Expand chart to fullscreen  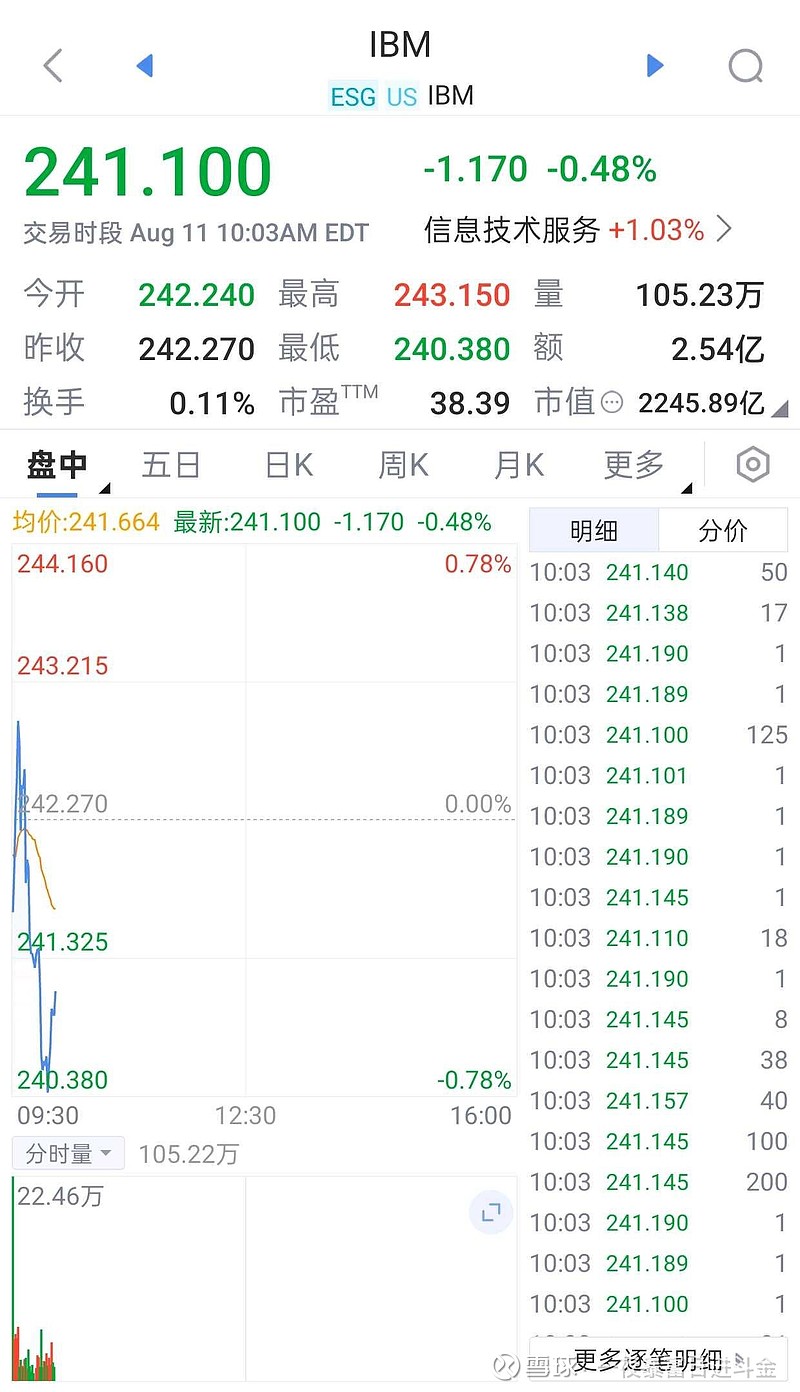click(x=491, y=1213)
